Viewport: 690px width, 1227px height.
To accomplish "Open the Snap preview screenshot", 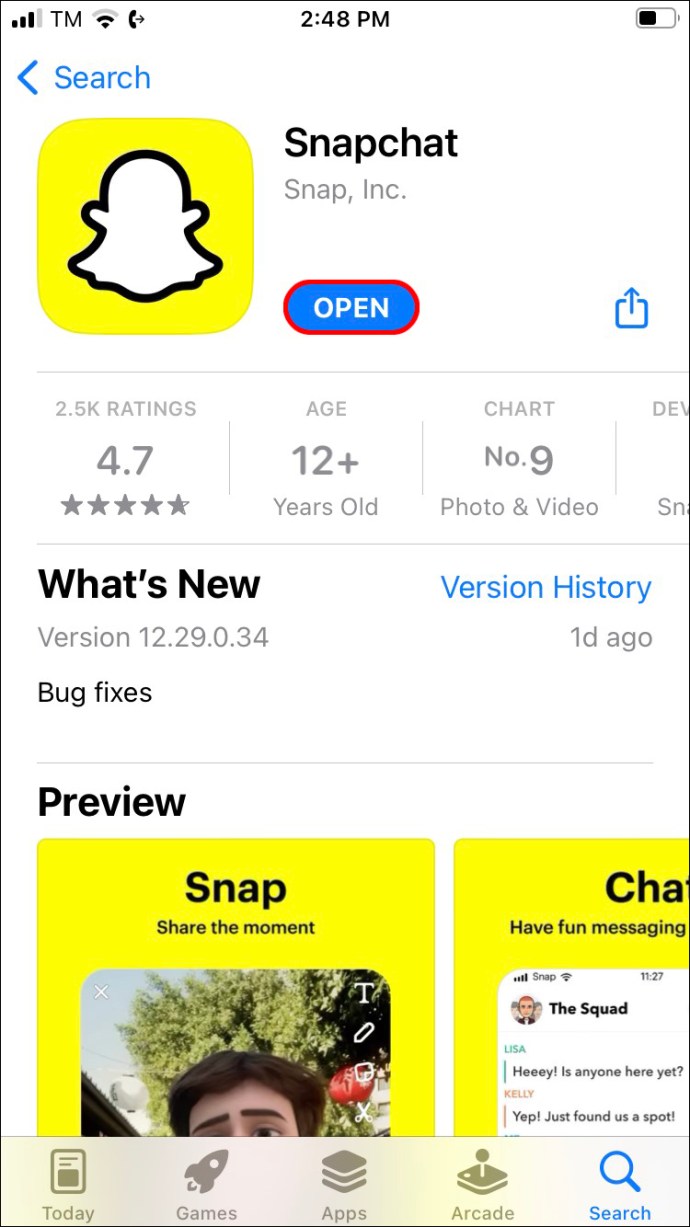I will [x=236, y=985].
